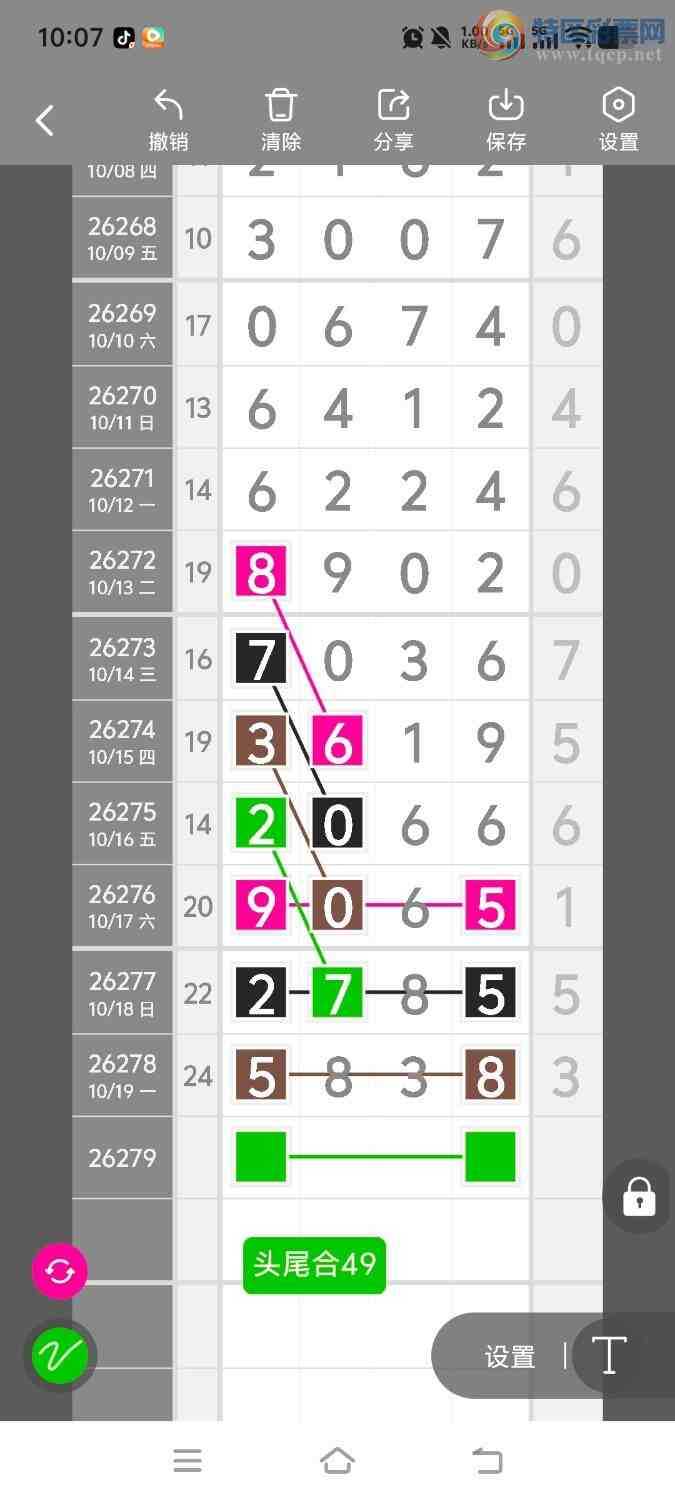Tap the 头尾合49 green label

click(x=314, y=1265)
